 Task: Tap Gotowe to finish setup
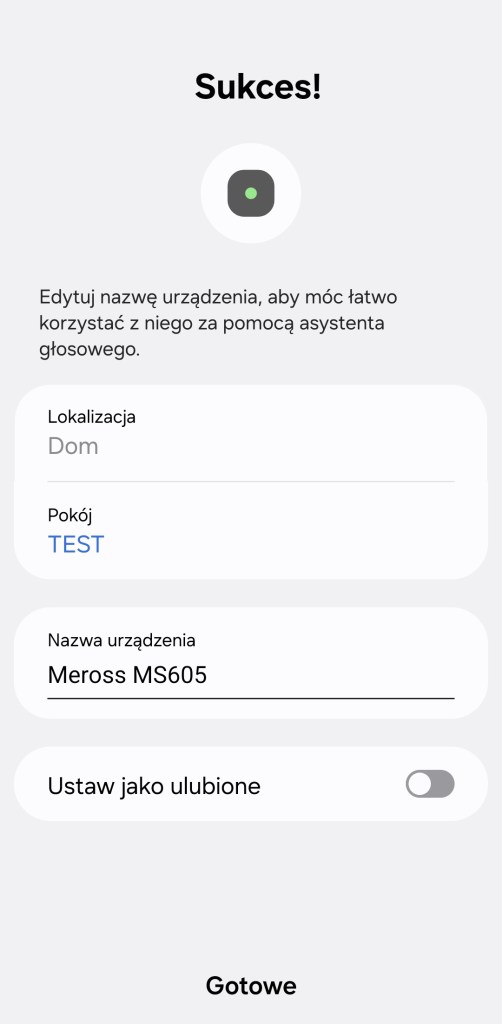[x=251, y=985]
